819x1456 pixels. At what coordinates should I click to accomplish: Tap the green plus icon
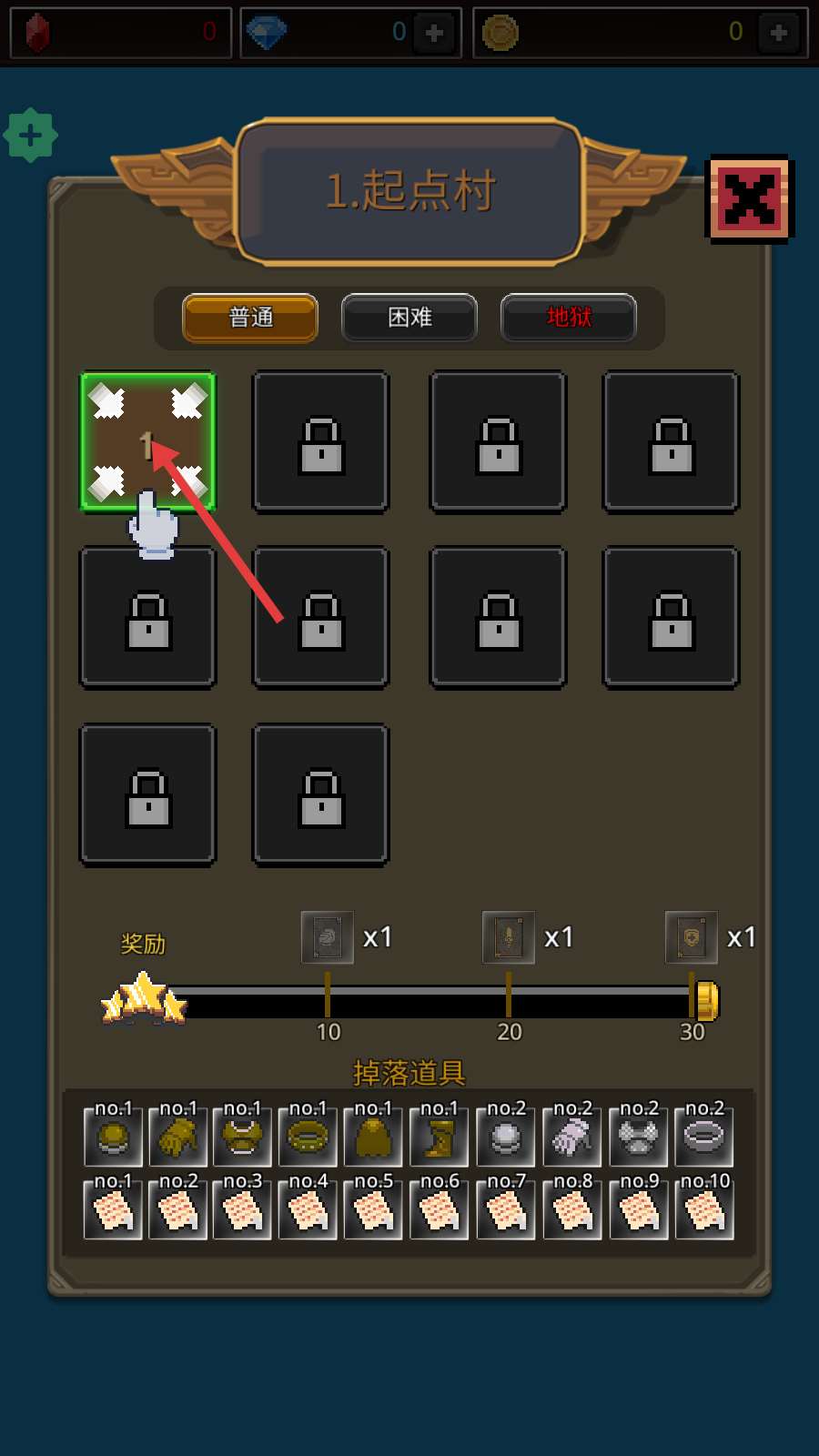pyautogui.click(x=30, y=136)
